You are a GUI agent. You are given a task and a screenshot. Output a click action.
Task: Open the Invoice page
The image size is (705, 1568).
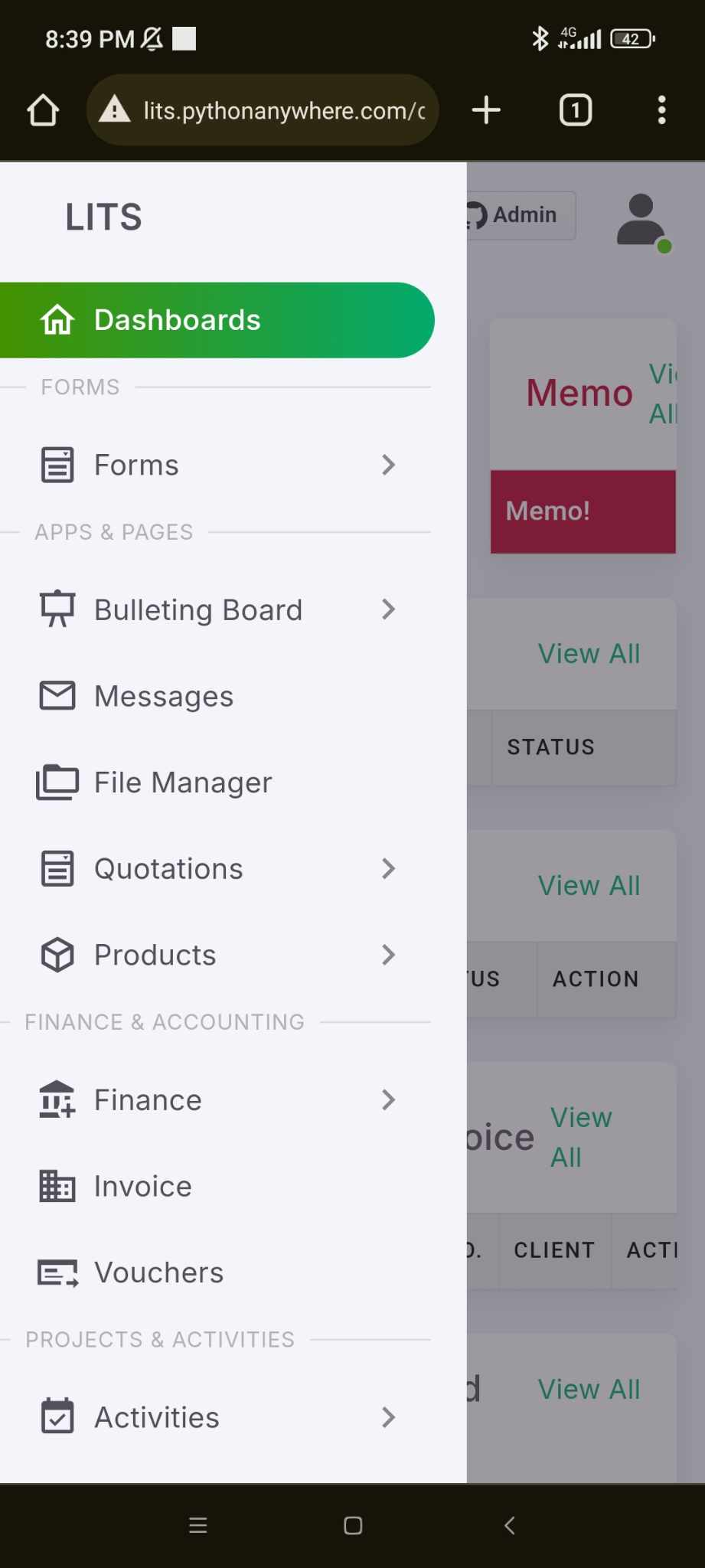(143, 1186)
